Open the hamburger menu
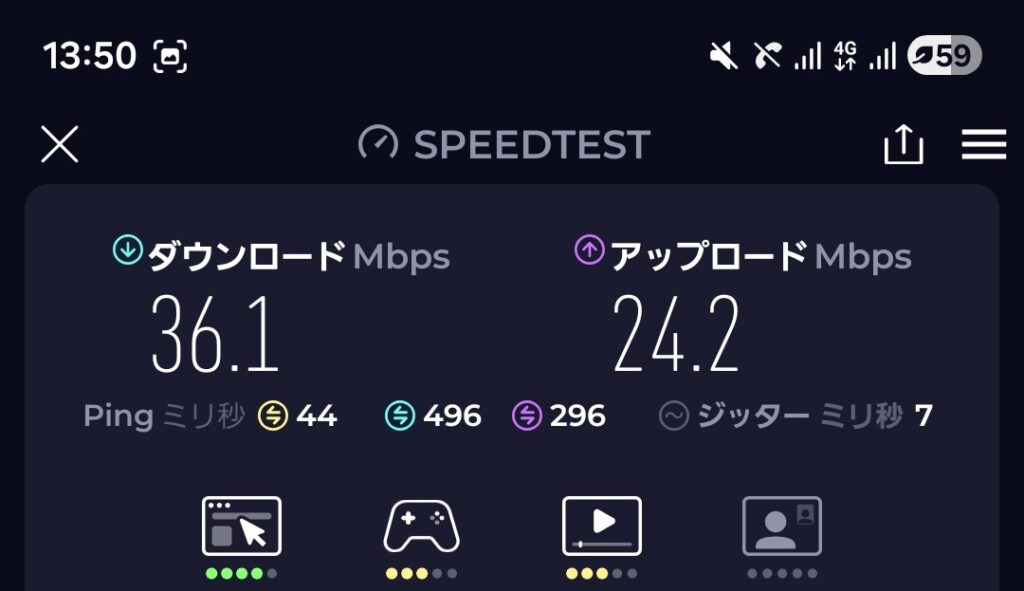This screenshot has height=591, width=1024. 983,145
